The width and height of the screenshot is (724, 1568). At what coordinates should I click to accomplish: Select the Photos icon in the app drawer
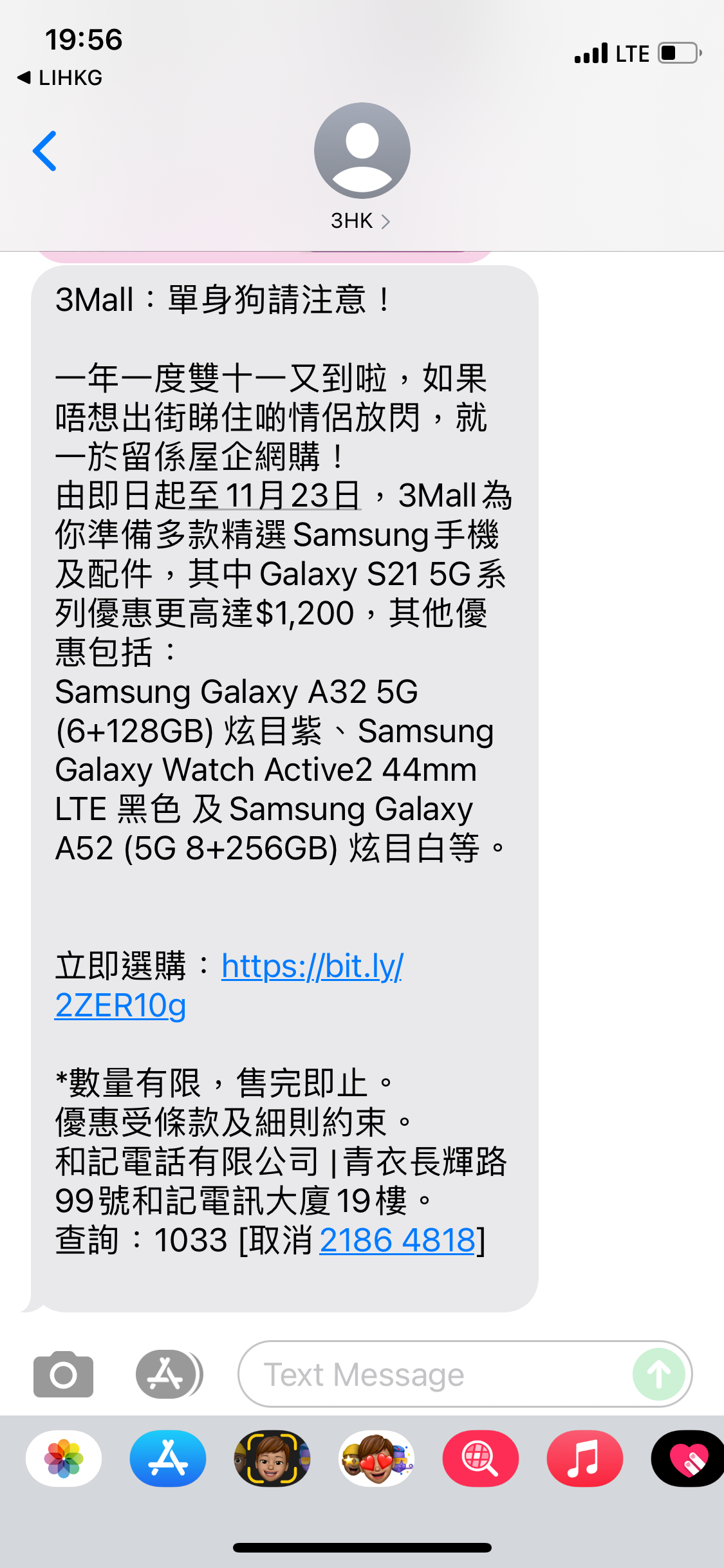(62, 1460)
